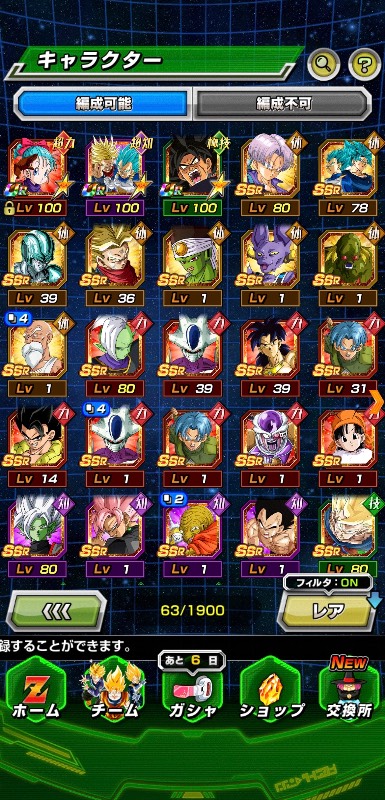The image size is (385, 800).
Task: Switch to the 編成可能 tab
Action: (104, 104)
